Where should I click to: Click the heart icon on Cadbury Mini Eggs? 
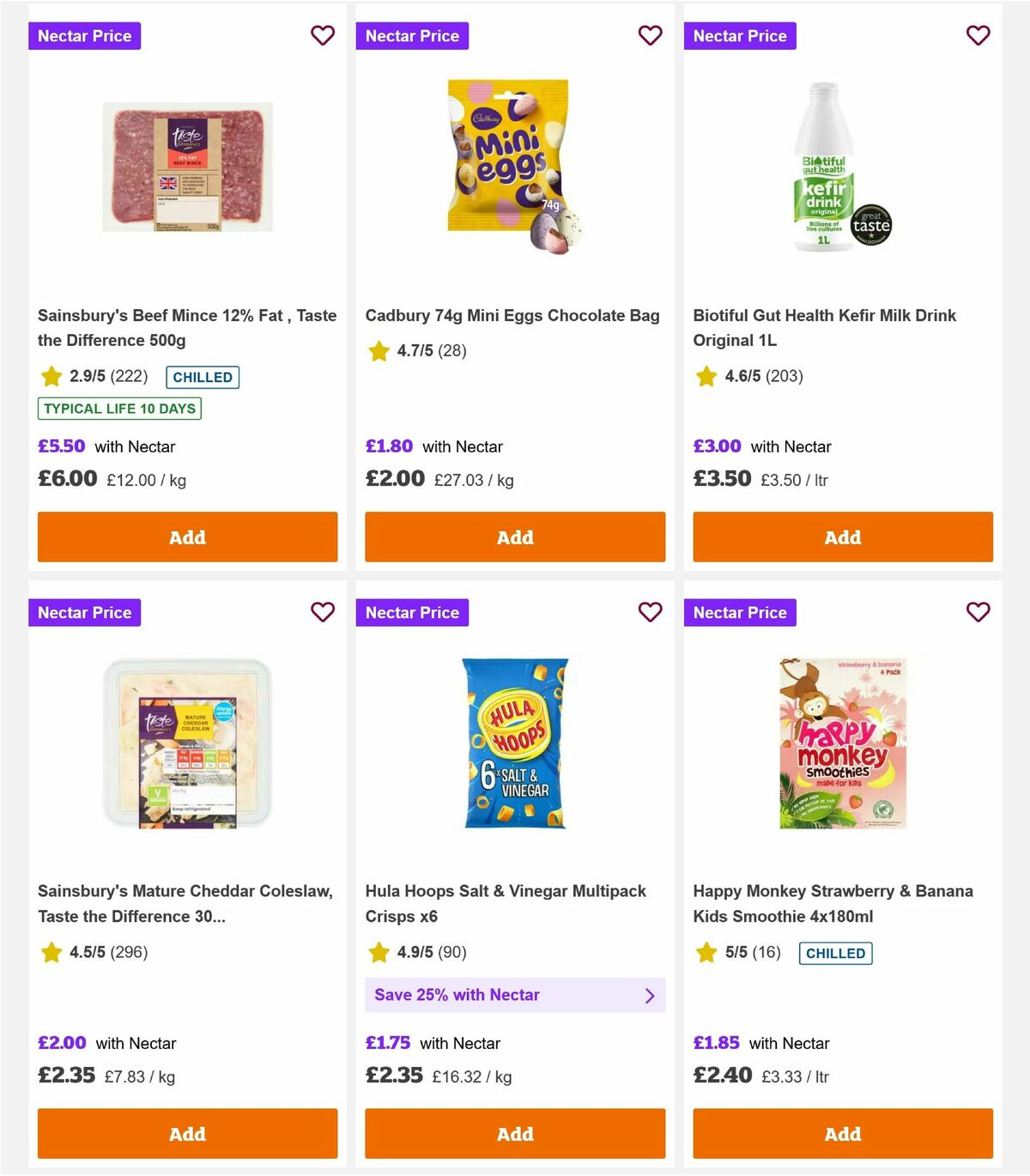651,35
